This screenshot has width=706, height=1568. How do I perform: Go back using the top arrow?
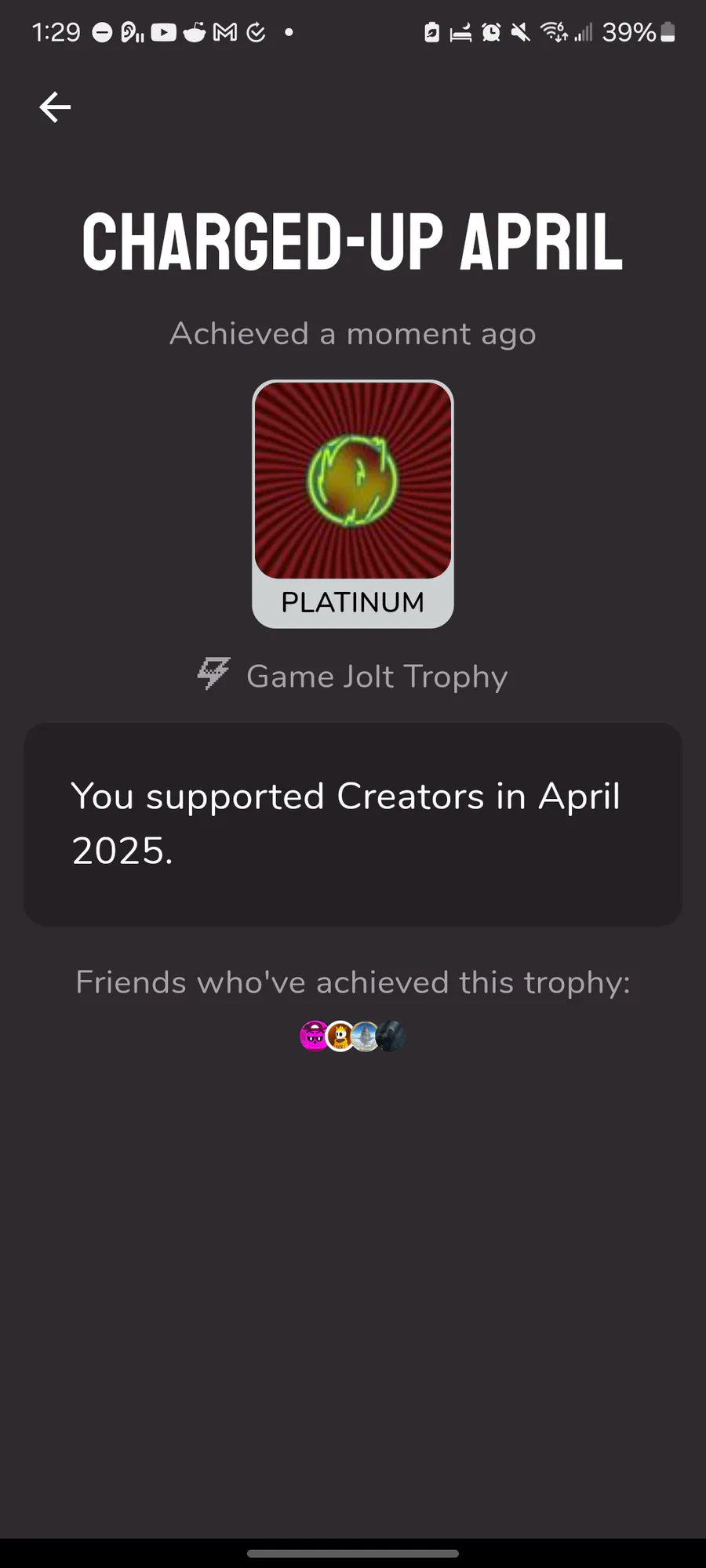click(55, 107)
